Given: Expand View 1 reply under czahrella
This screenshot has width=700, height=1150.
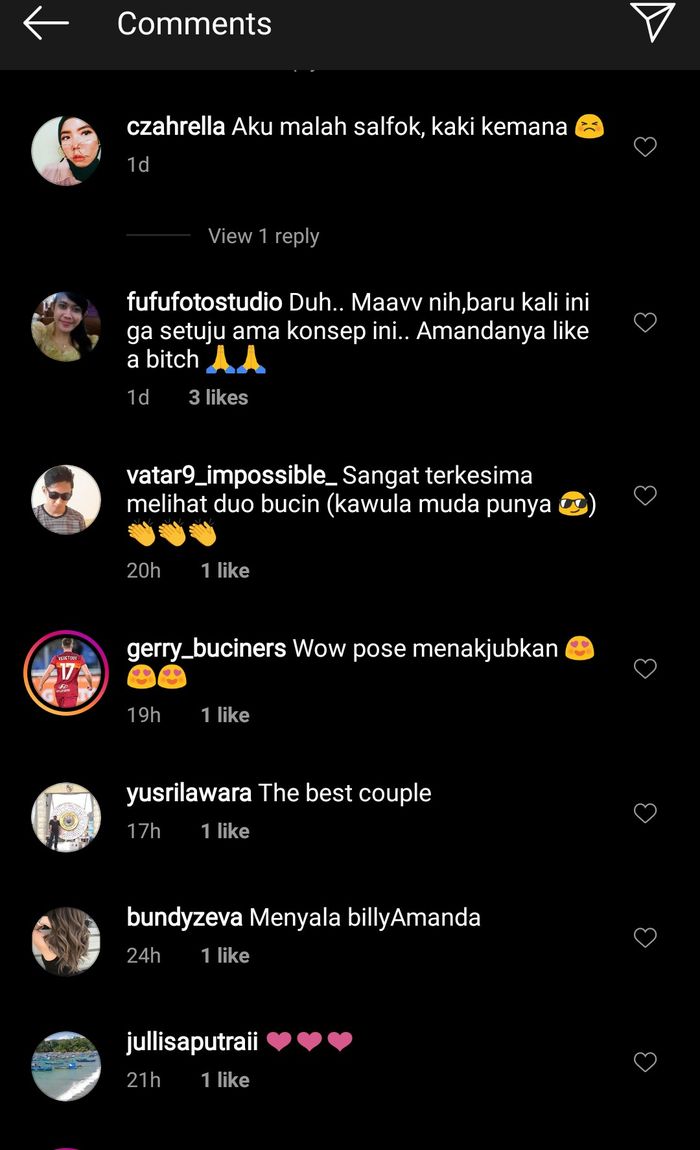Looking at the screenshot, I should 263,236.
